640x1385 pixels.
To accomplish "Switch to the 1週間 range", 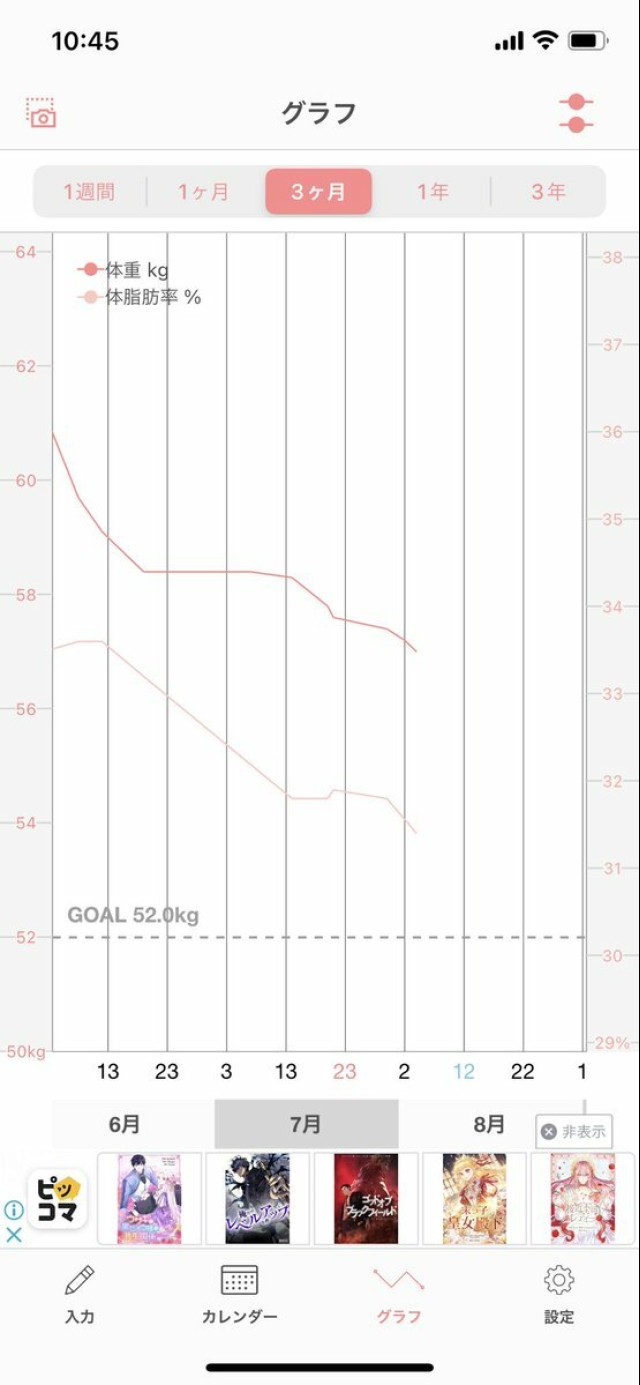I will coord(90,192).
